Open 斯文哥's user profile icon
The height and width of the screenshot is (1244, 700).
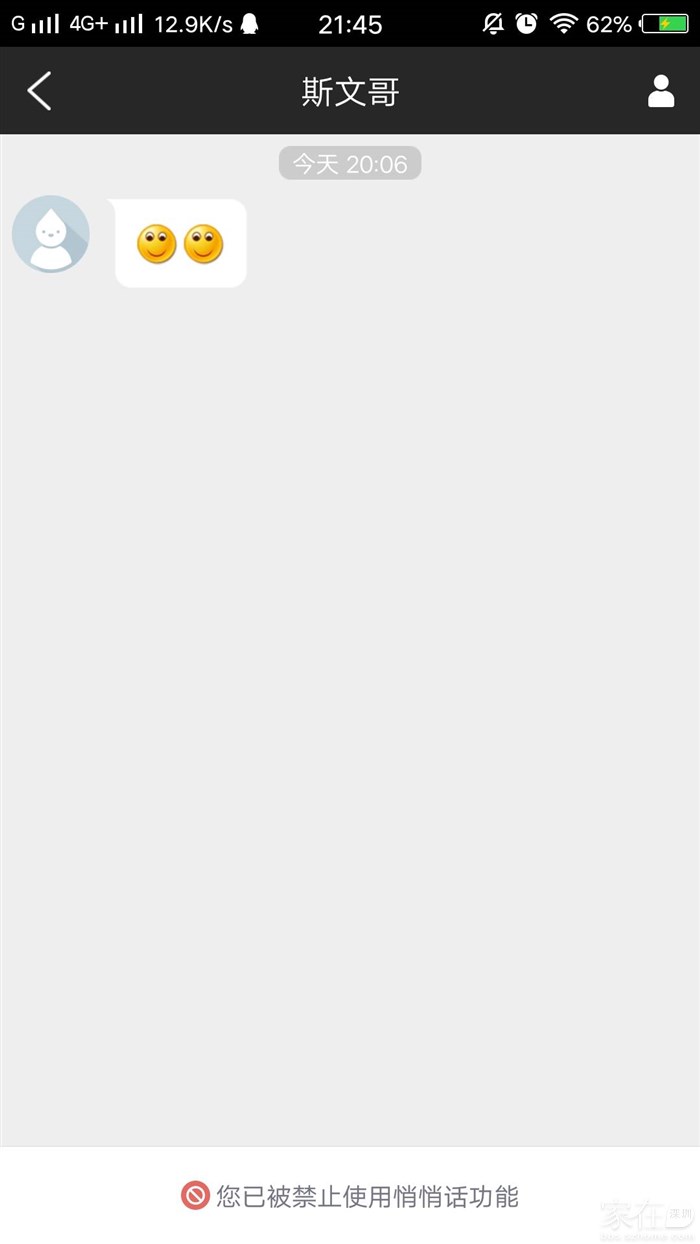[660, 91]
